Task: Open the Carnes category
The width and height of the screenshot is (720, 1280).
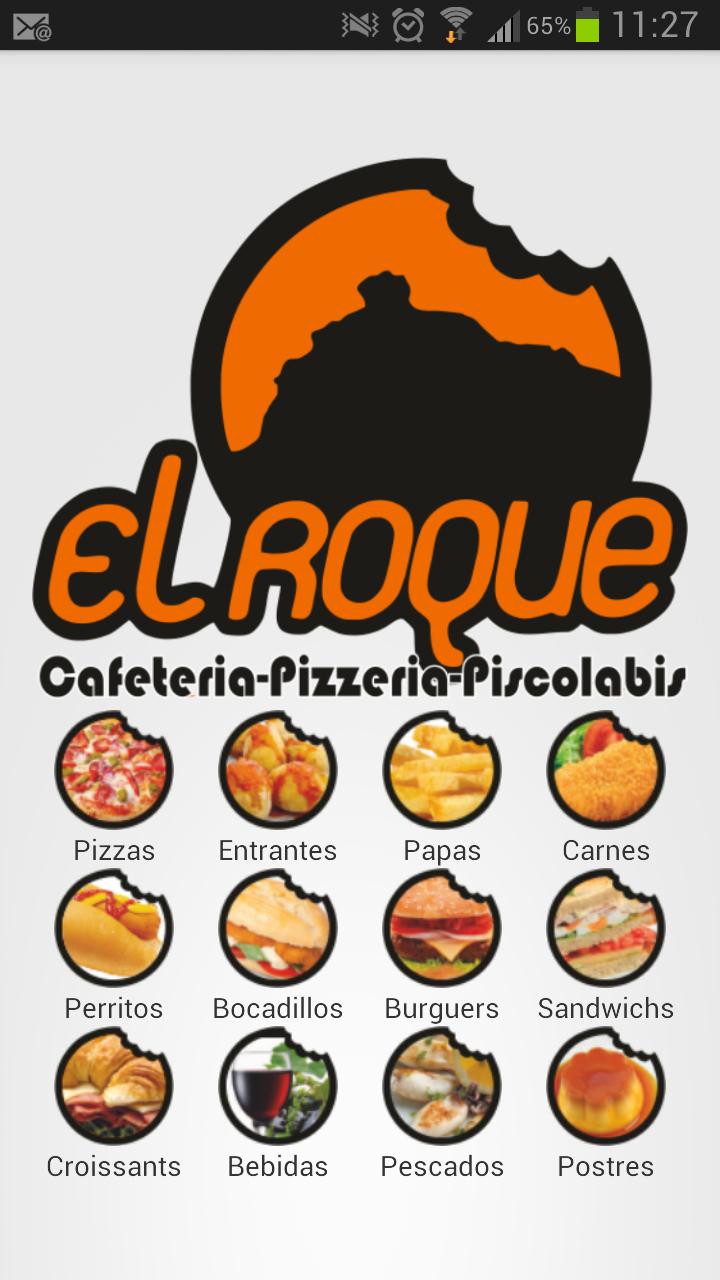Action: (606, 770)
